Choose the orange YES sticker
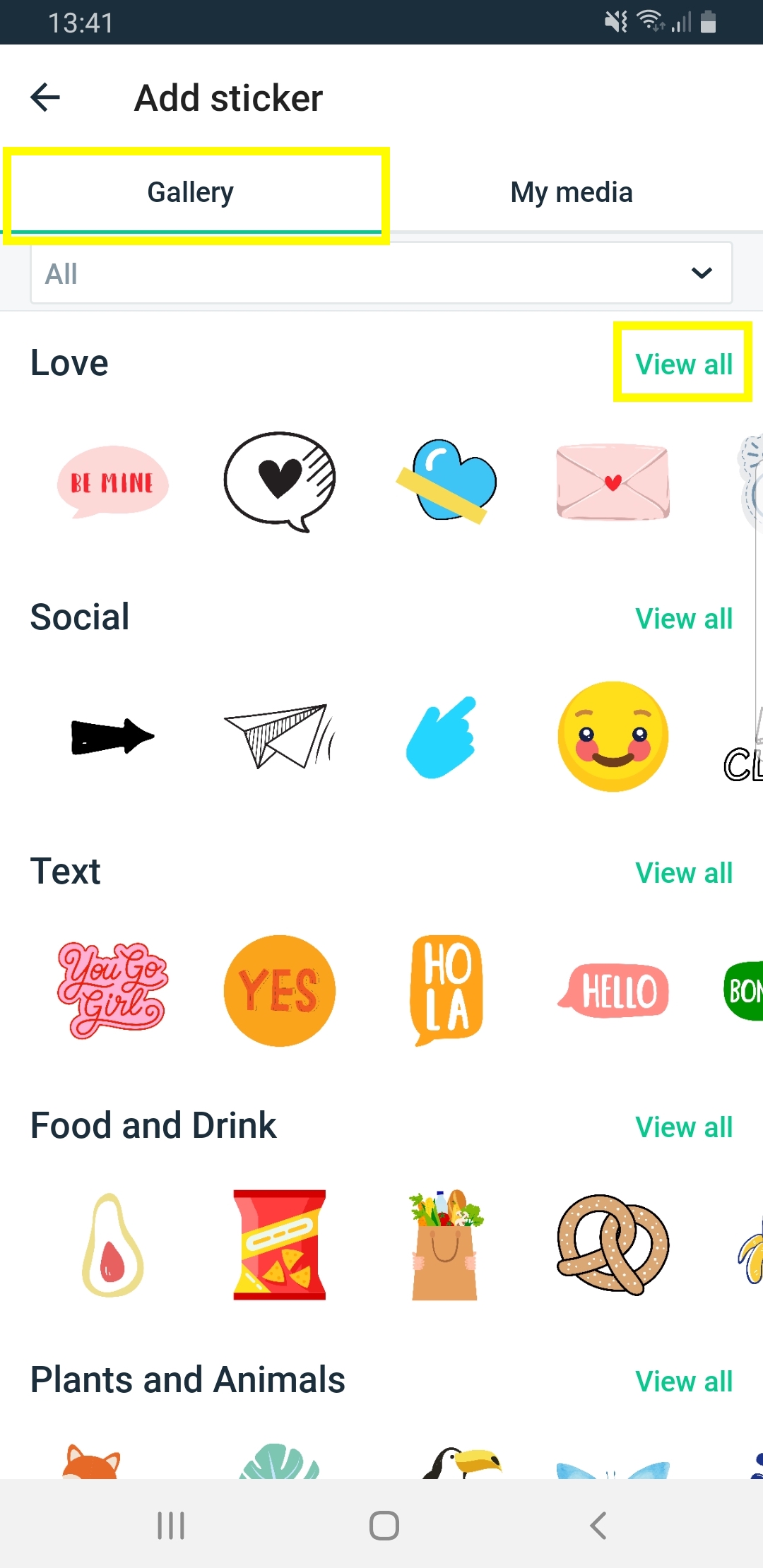 pyautogui.click(x=280, y=990)
